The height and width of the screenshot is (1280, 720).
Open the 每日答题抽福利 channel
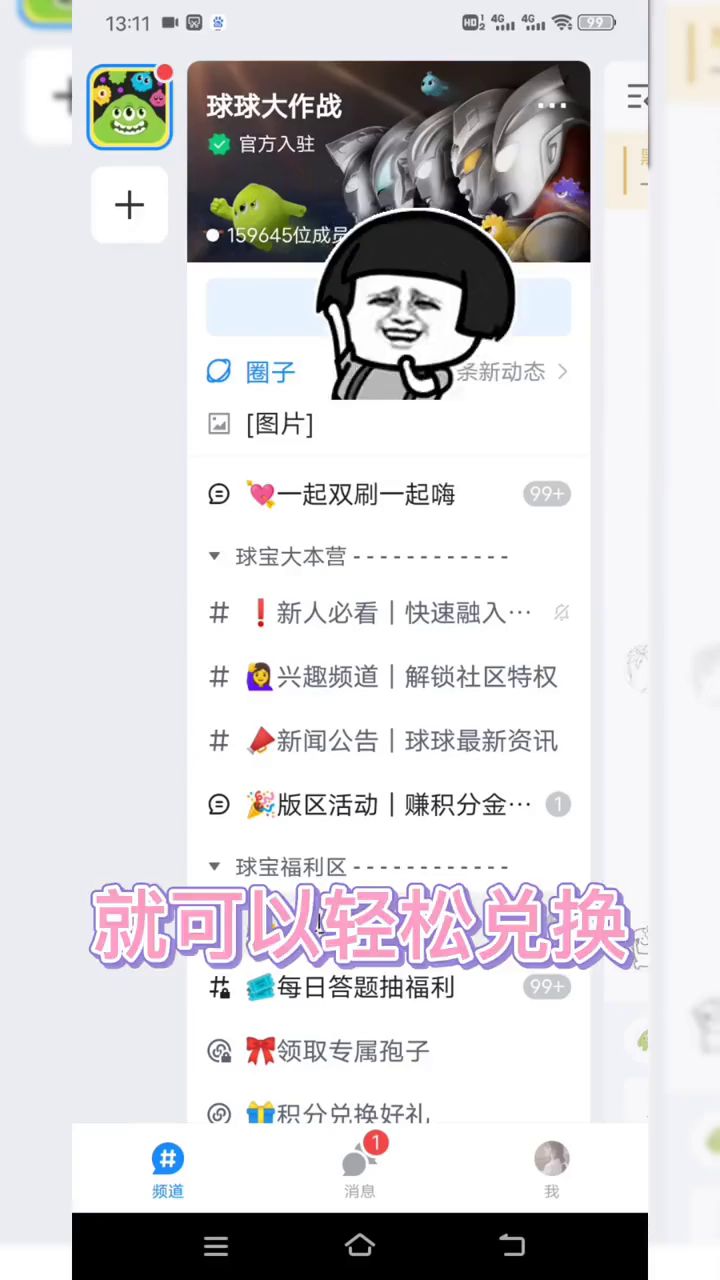[x=366, y=988]
